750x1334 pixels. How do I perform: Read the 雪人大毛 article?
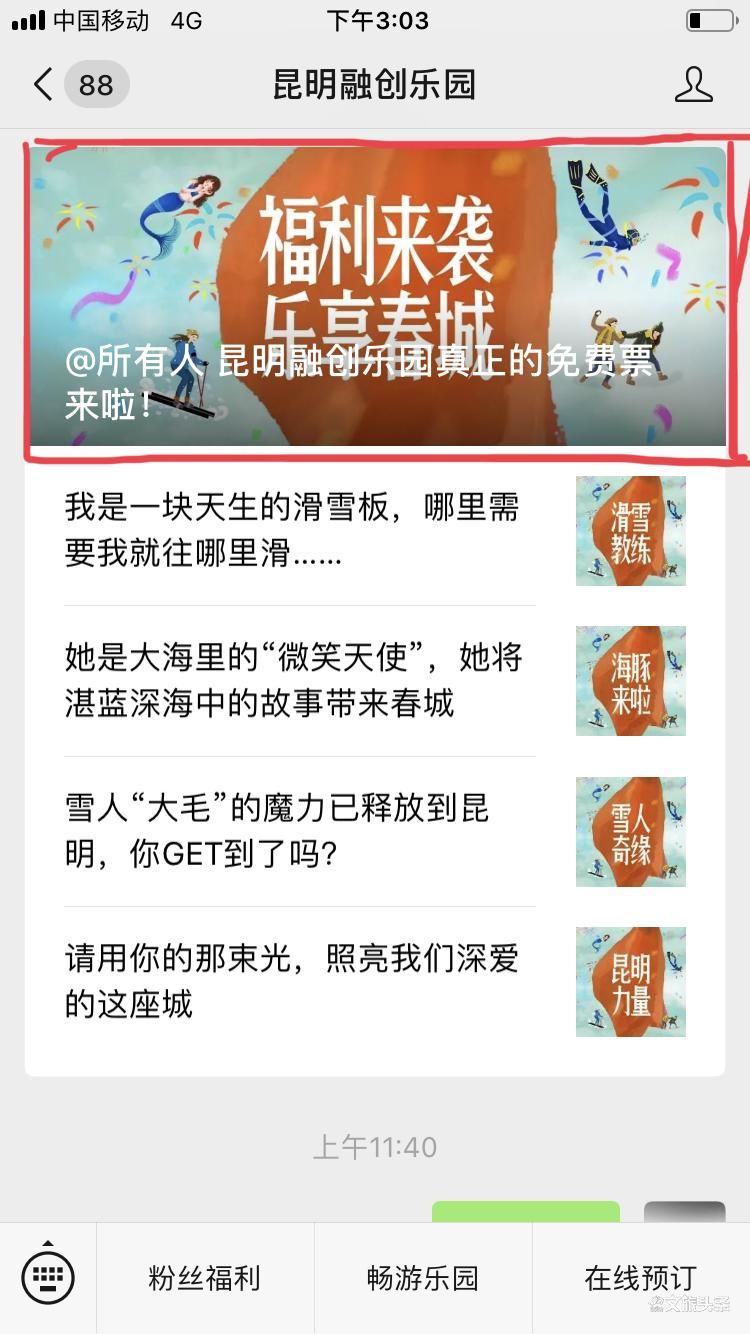click(300, 831)
